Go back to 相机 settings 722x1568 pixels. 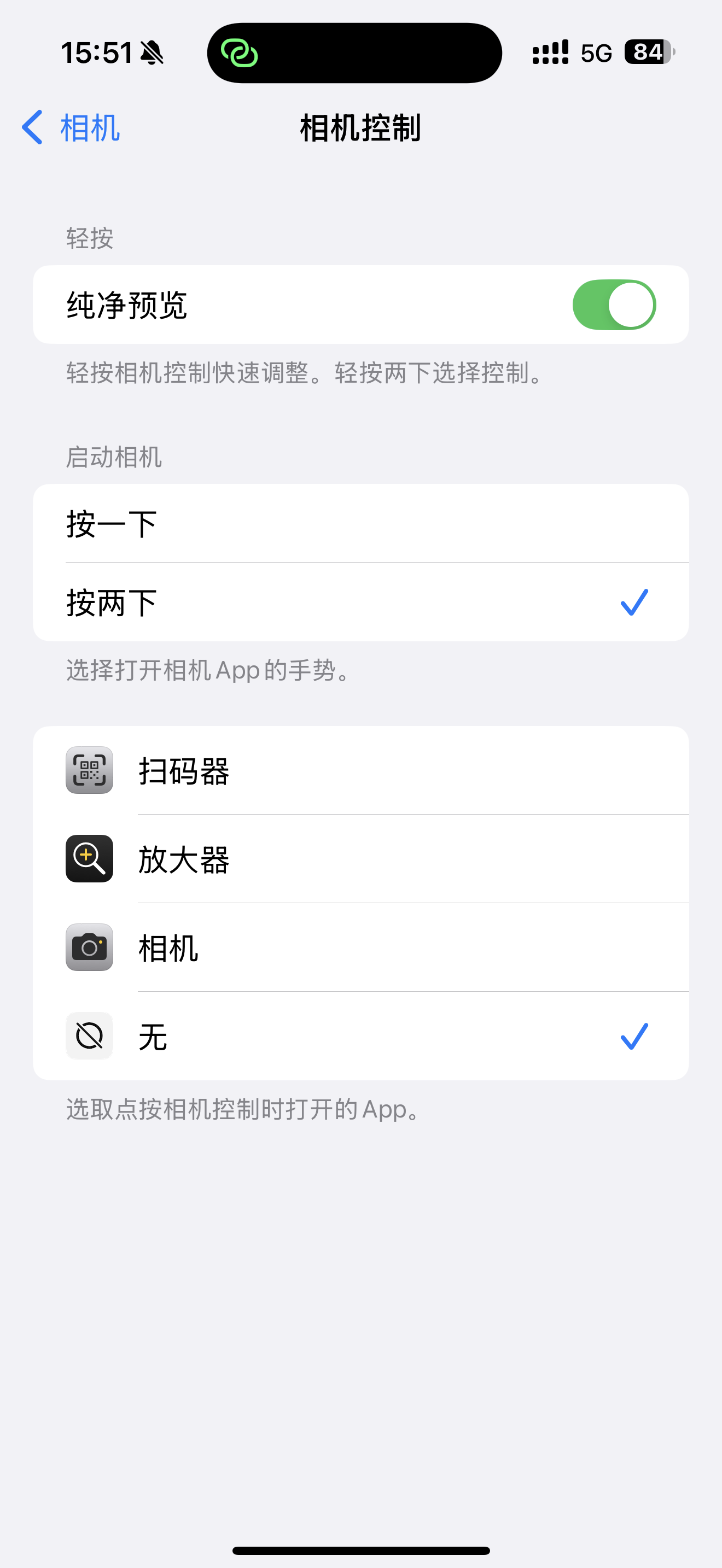71,128
